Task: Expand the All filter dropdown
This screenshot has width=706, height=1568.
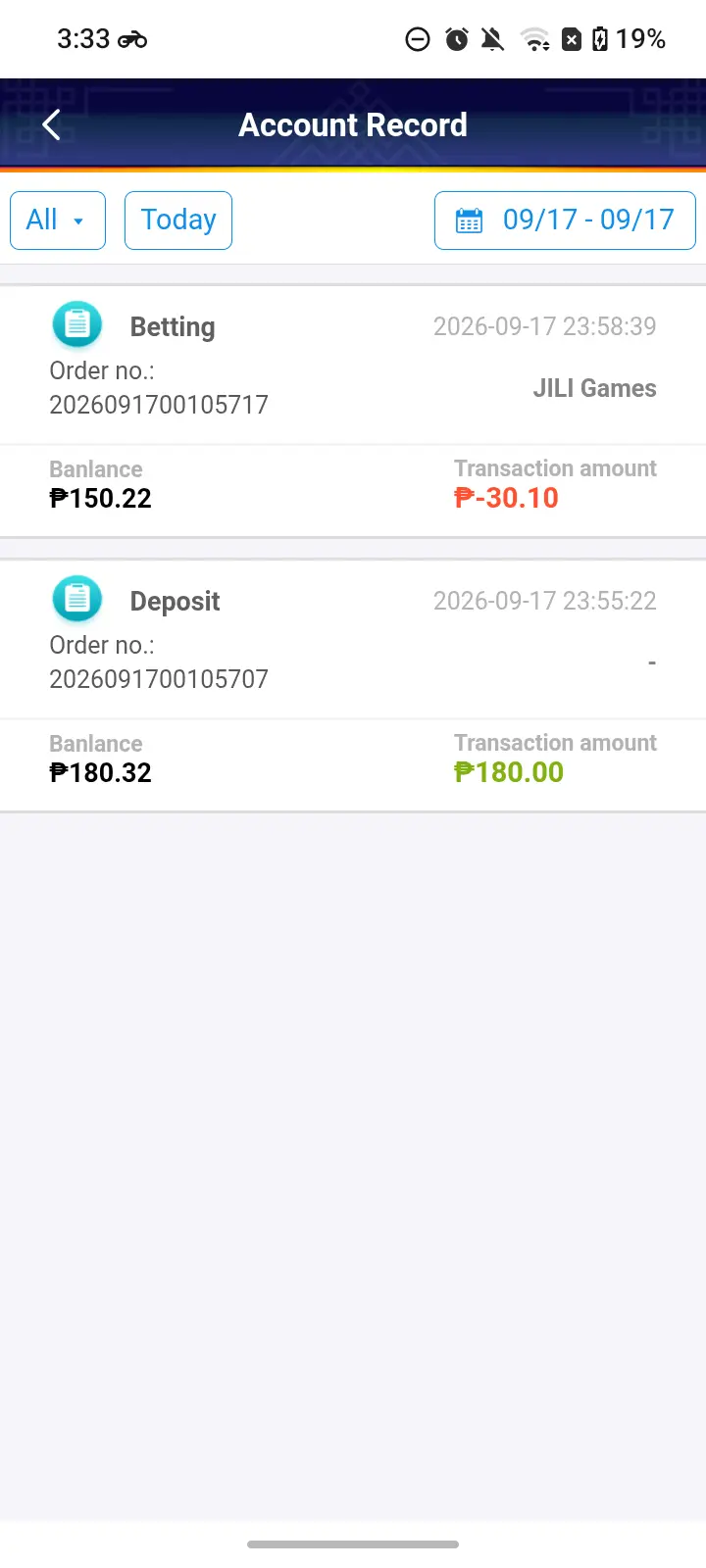Action: coord(58,220)
